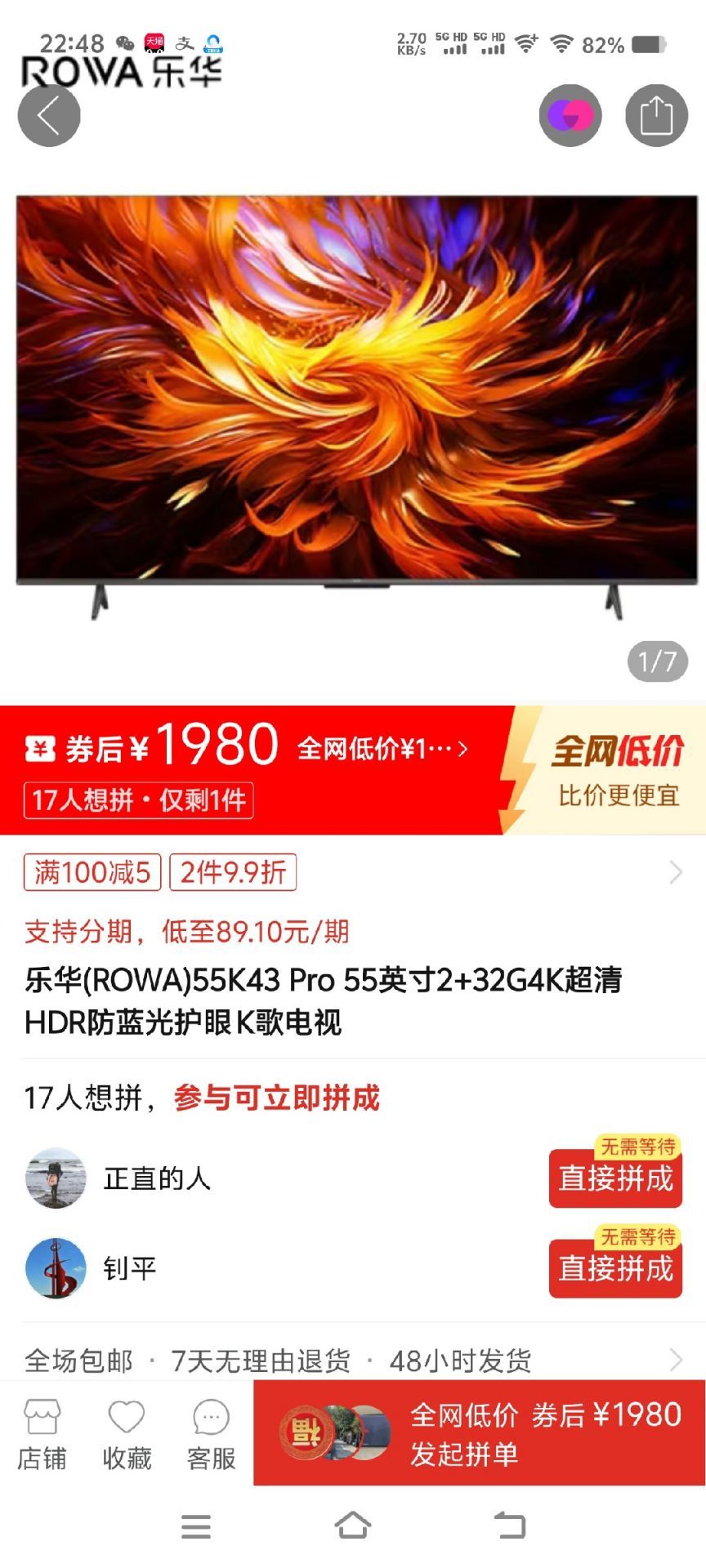The width and height of the screenshot is (706, 1568).
Task: Go back using the top-left arrow
Action: pyautogui.click(x=49, y=115)
